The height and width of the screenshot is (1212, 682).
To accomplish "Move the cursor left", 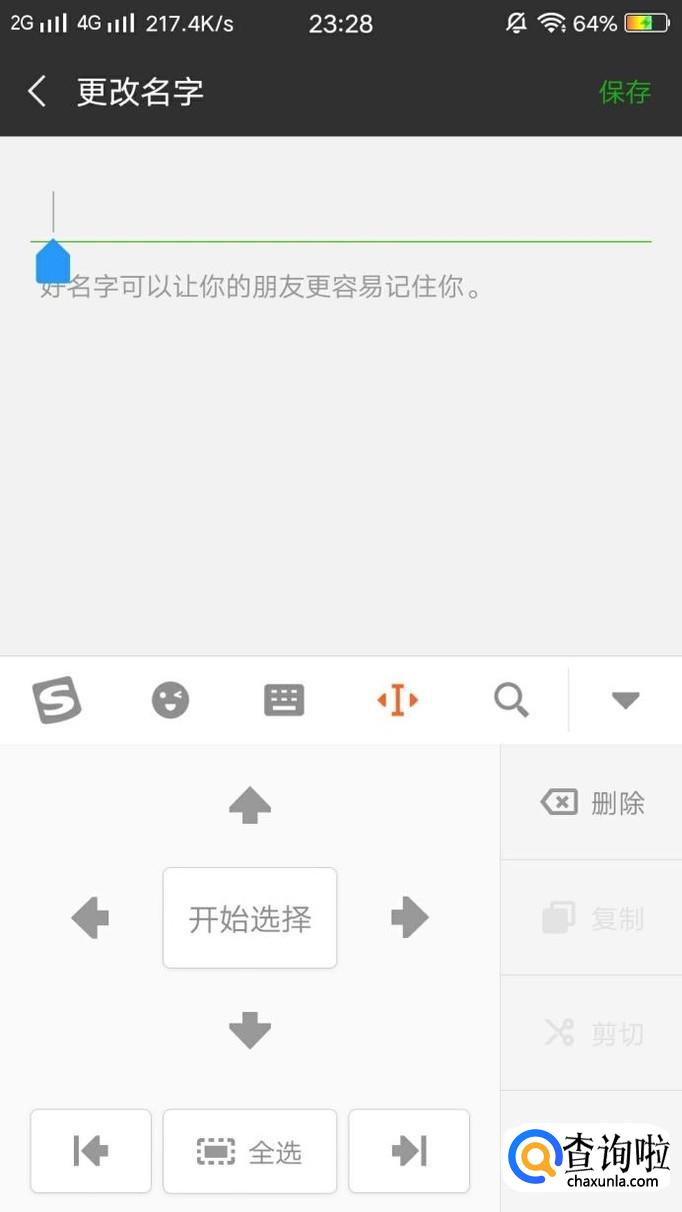I will (91, 917).
